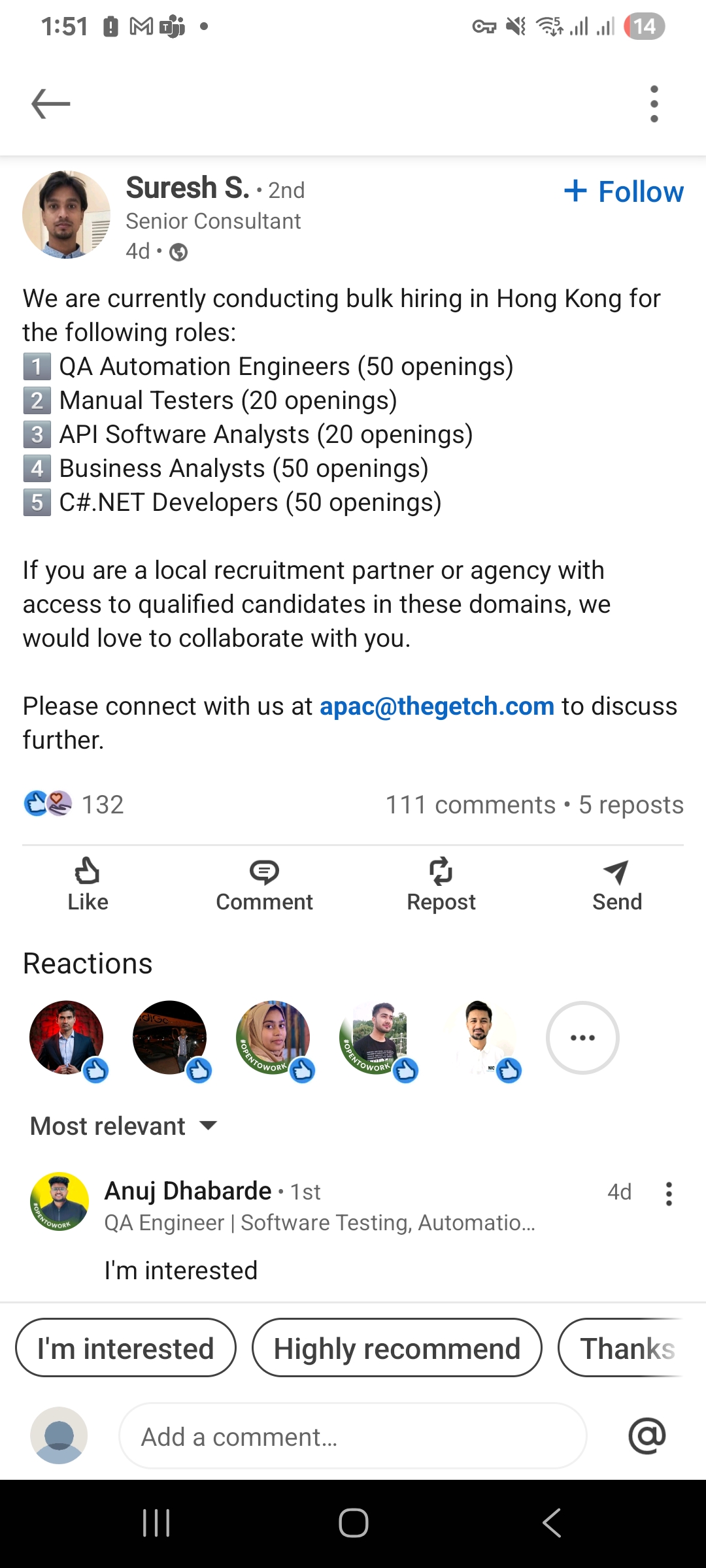Choose the "I'm interested" quick reply chip

click(x=126, y=1348)
